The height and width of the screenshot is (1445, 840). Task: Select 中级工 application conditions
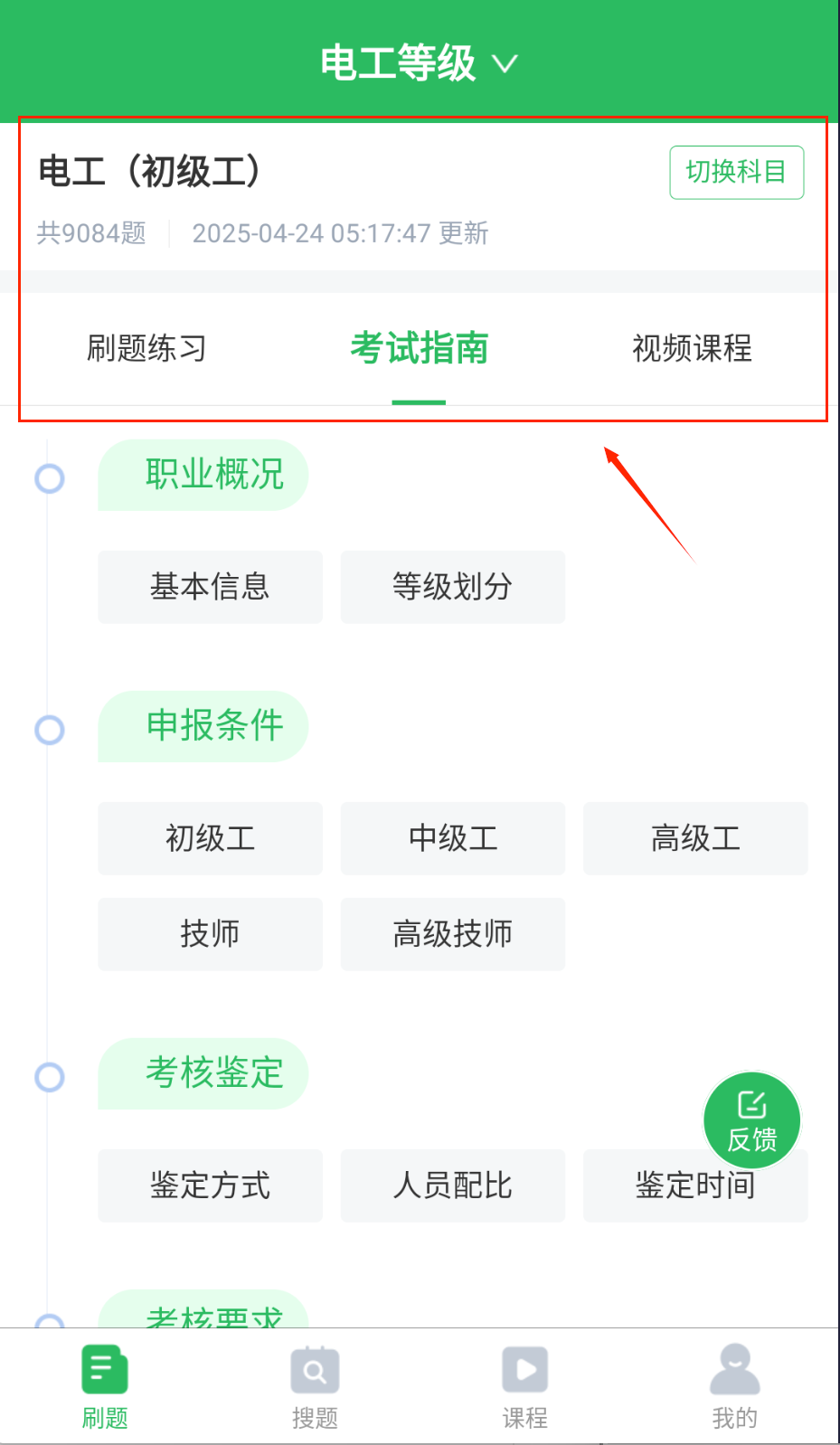(453, 838)
